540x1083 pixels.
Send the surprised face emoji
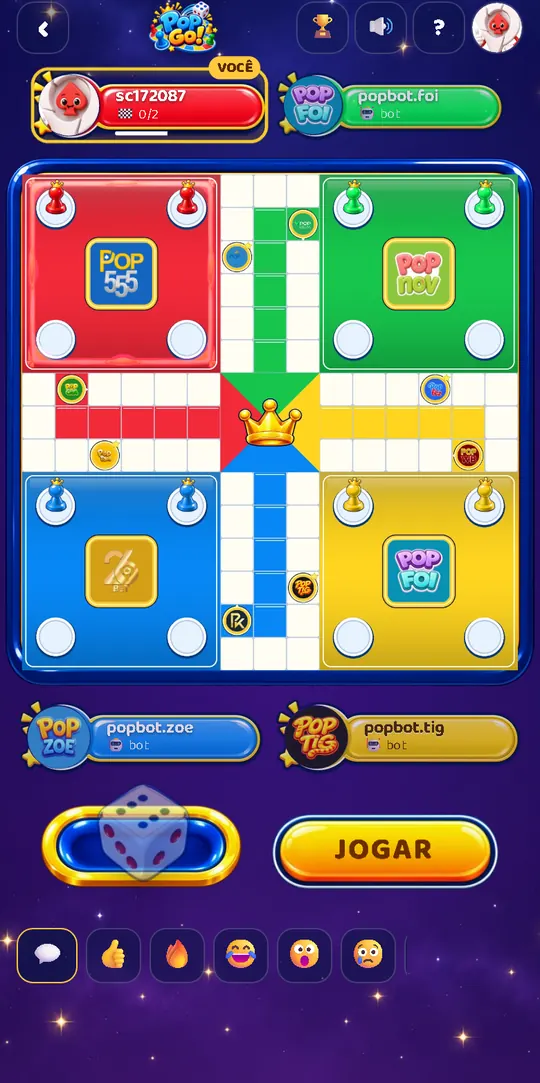click(x=304, y=955)
